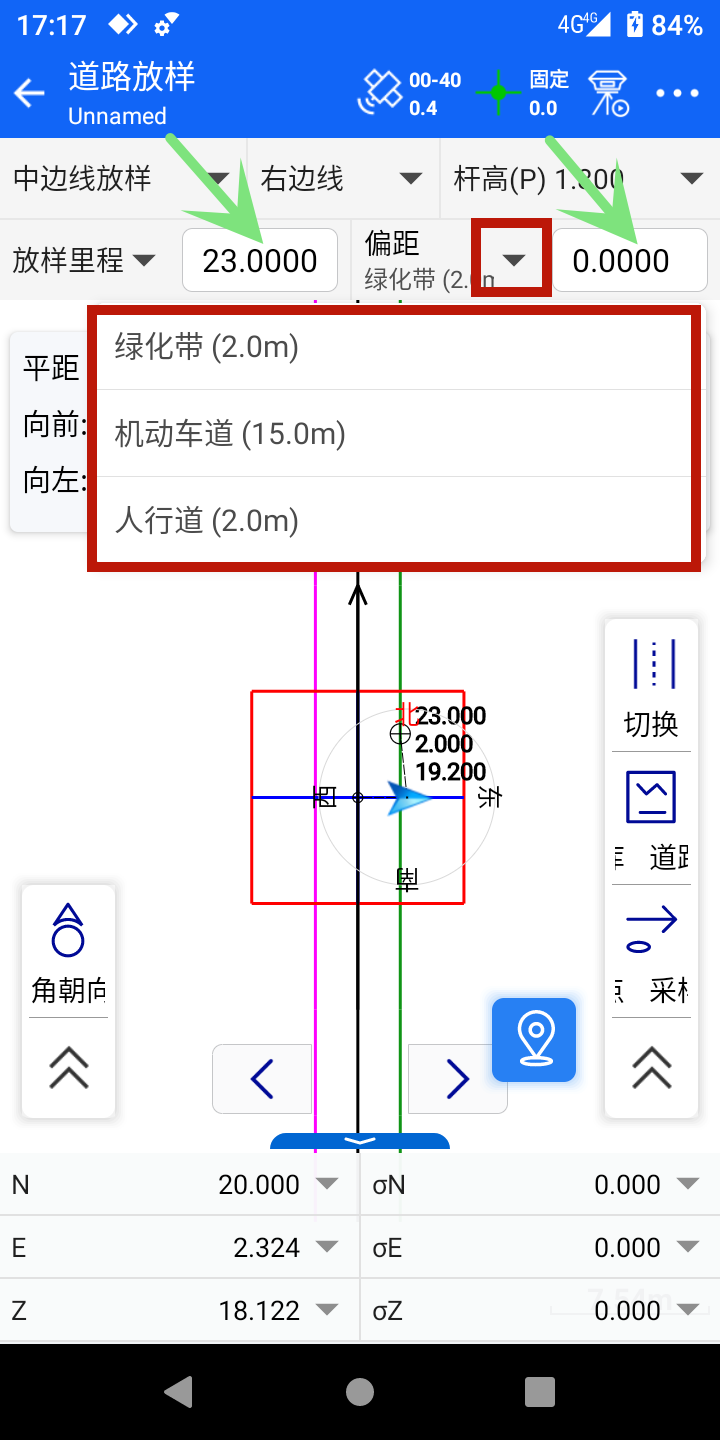The width and height of the screenshot is (720, 1440).
Task: Go to next stake point arrow
Action: [x=458, y=1079]
